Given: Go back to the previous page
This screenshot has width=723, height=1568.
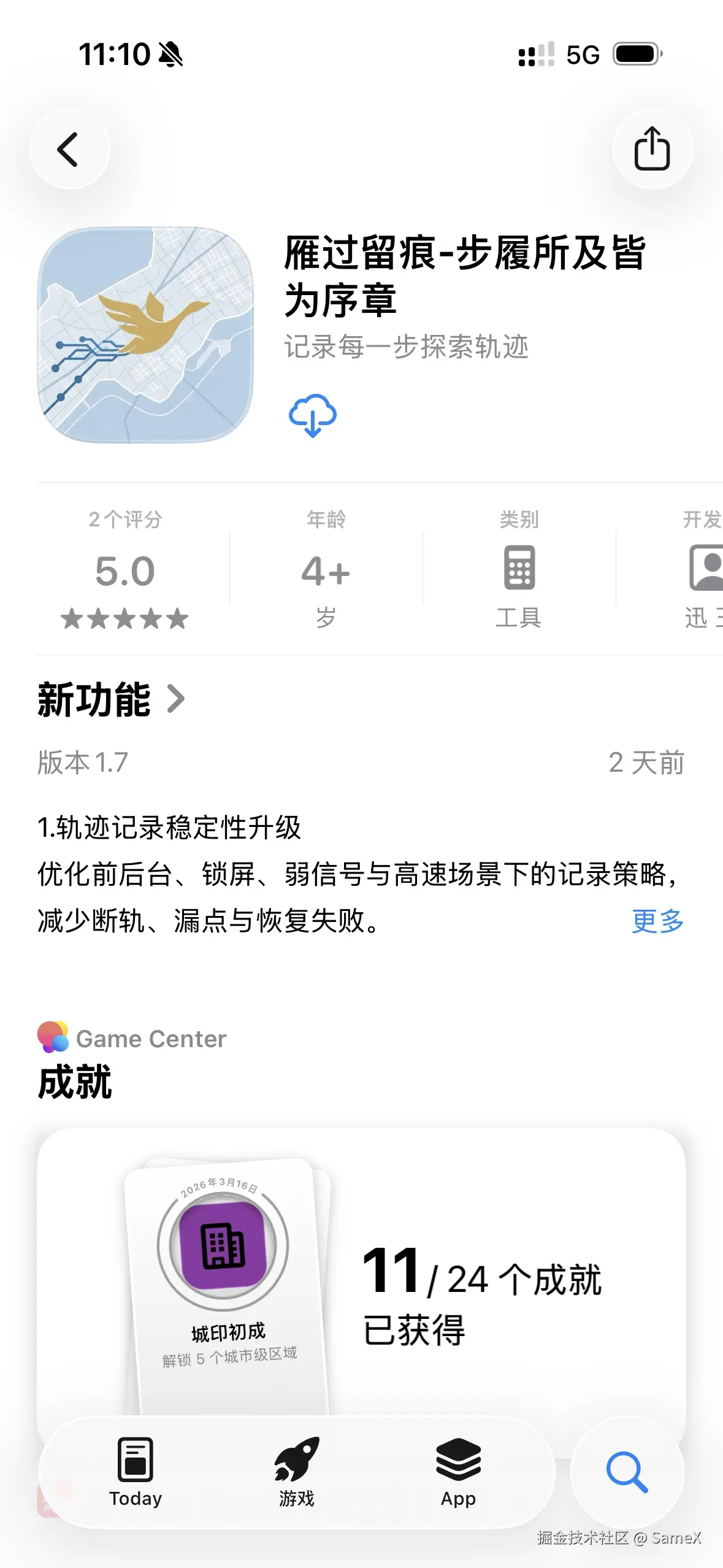Looking at the screenshot, I should [69, 149].
